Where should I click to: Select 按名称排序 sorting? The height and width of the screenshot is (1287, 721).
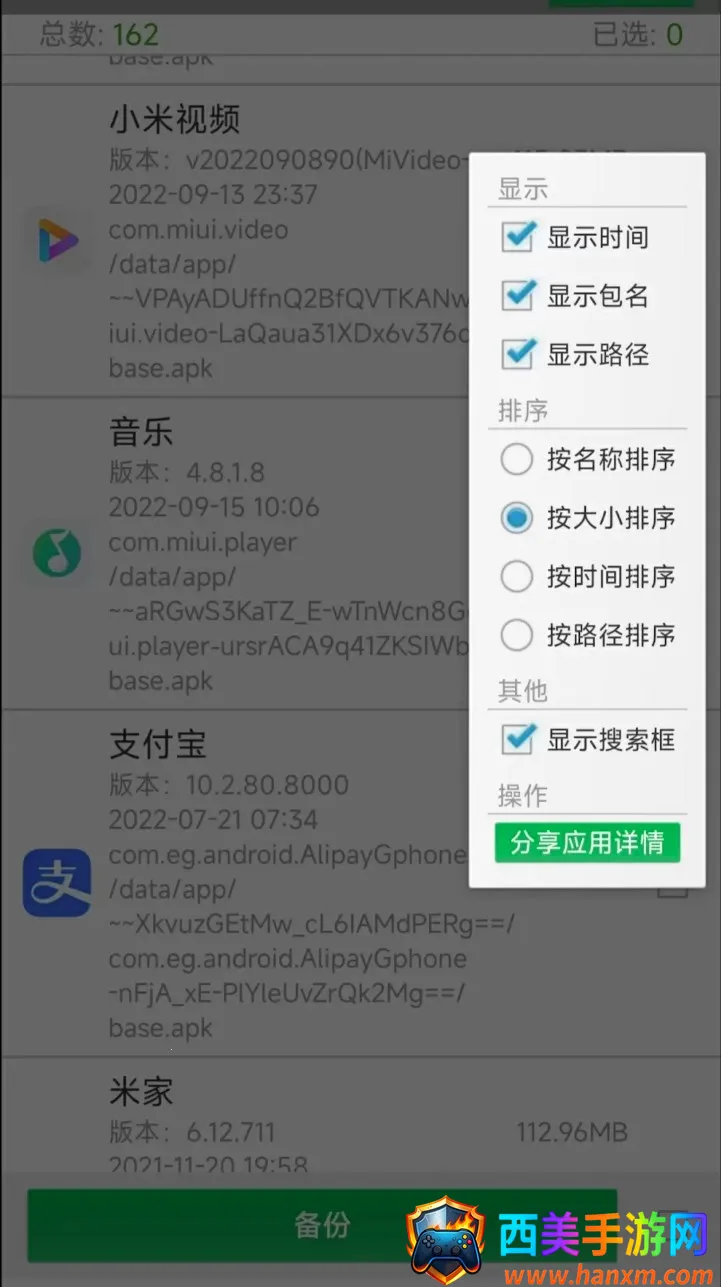click(517, 460)
